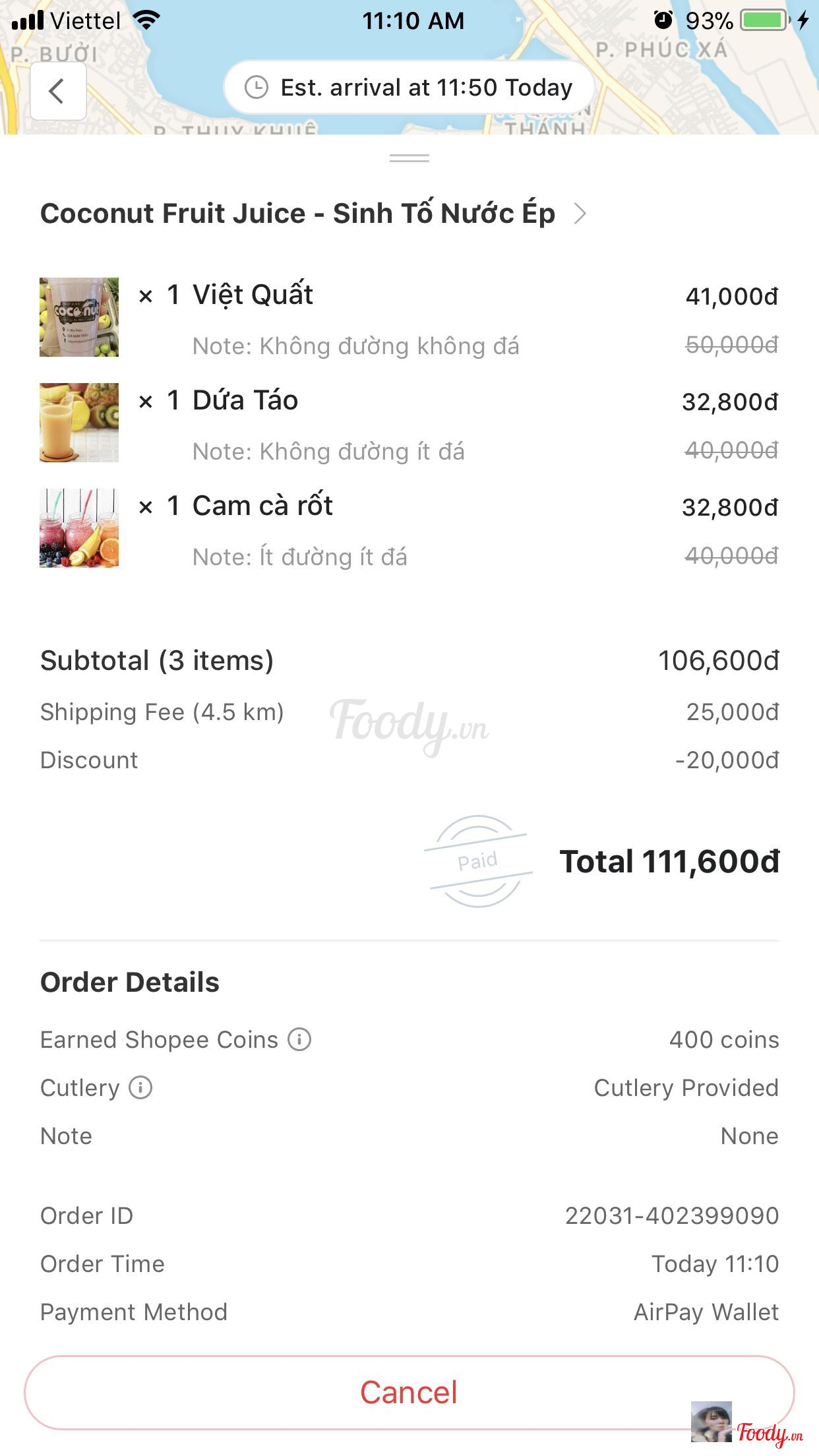
Task: Show info about Earned Shopee Coins
Action: pos(299,1040)
